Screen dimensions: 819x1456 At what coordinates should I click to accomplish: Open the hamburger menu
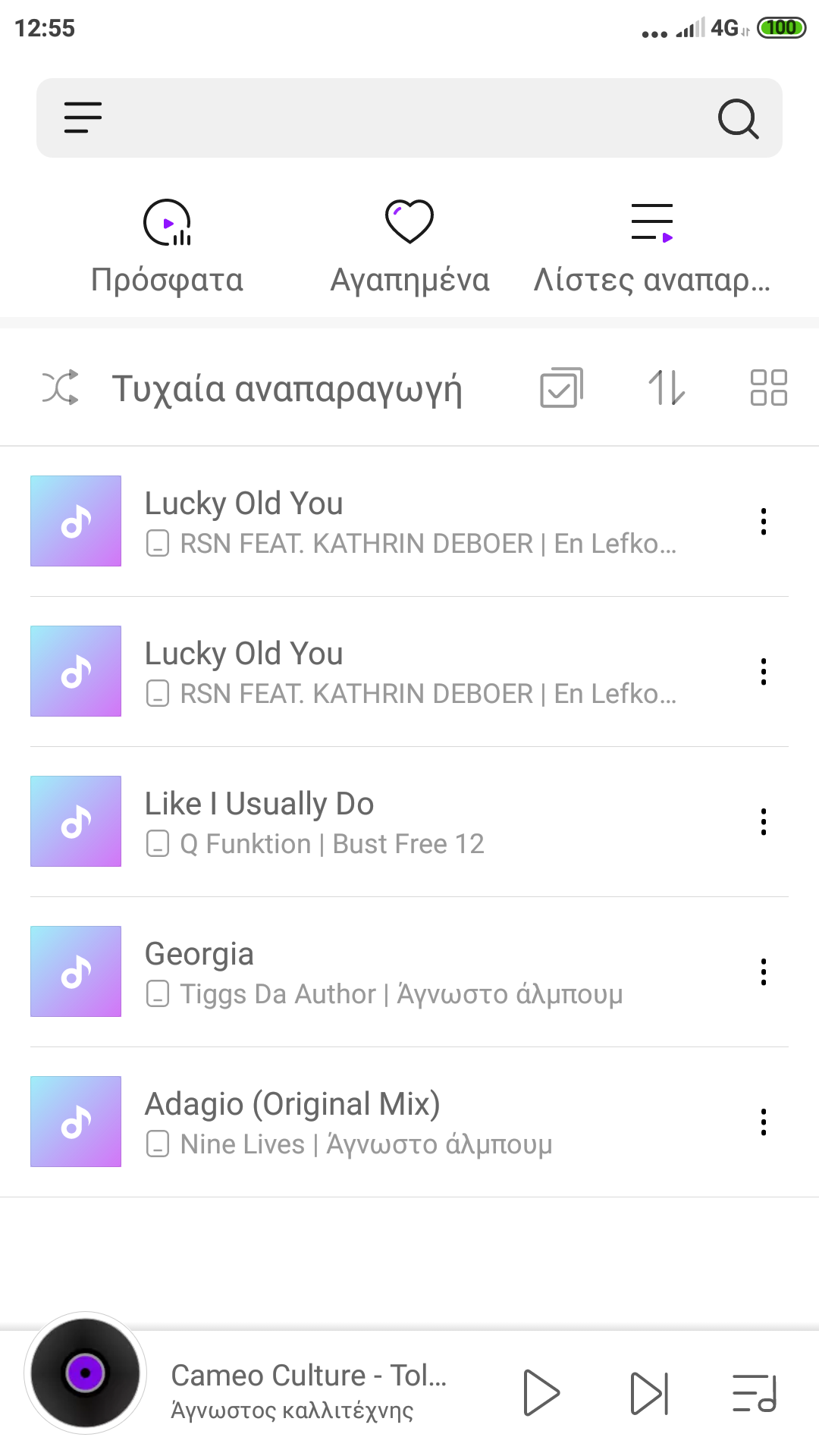click(x=83, y=118)
